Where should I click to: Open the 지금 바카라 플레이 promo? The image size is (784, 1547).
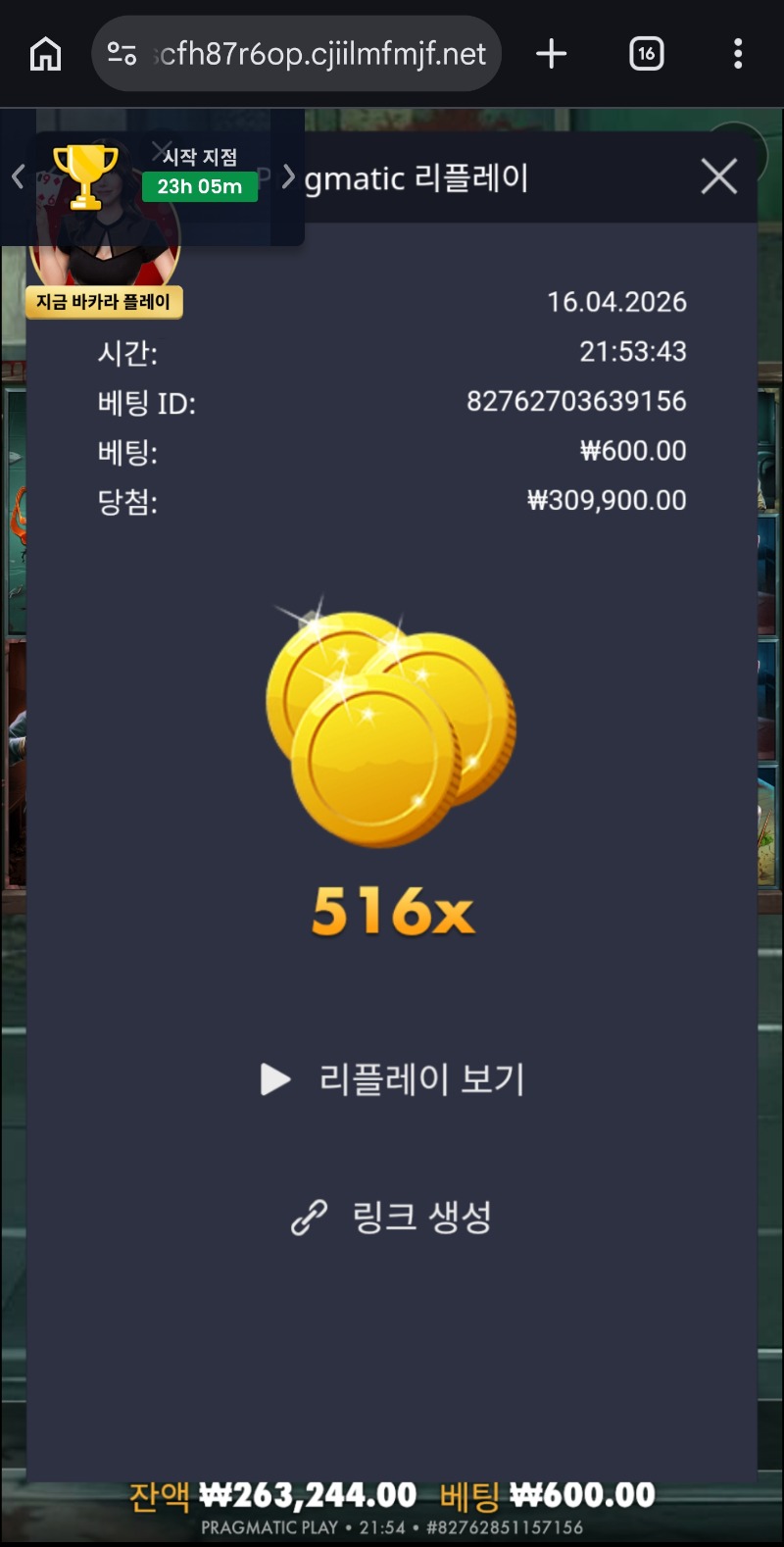[104, 302]
